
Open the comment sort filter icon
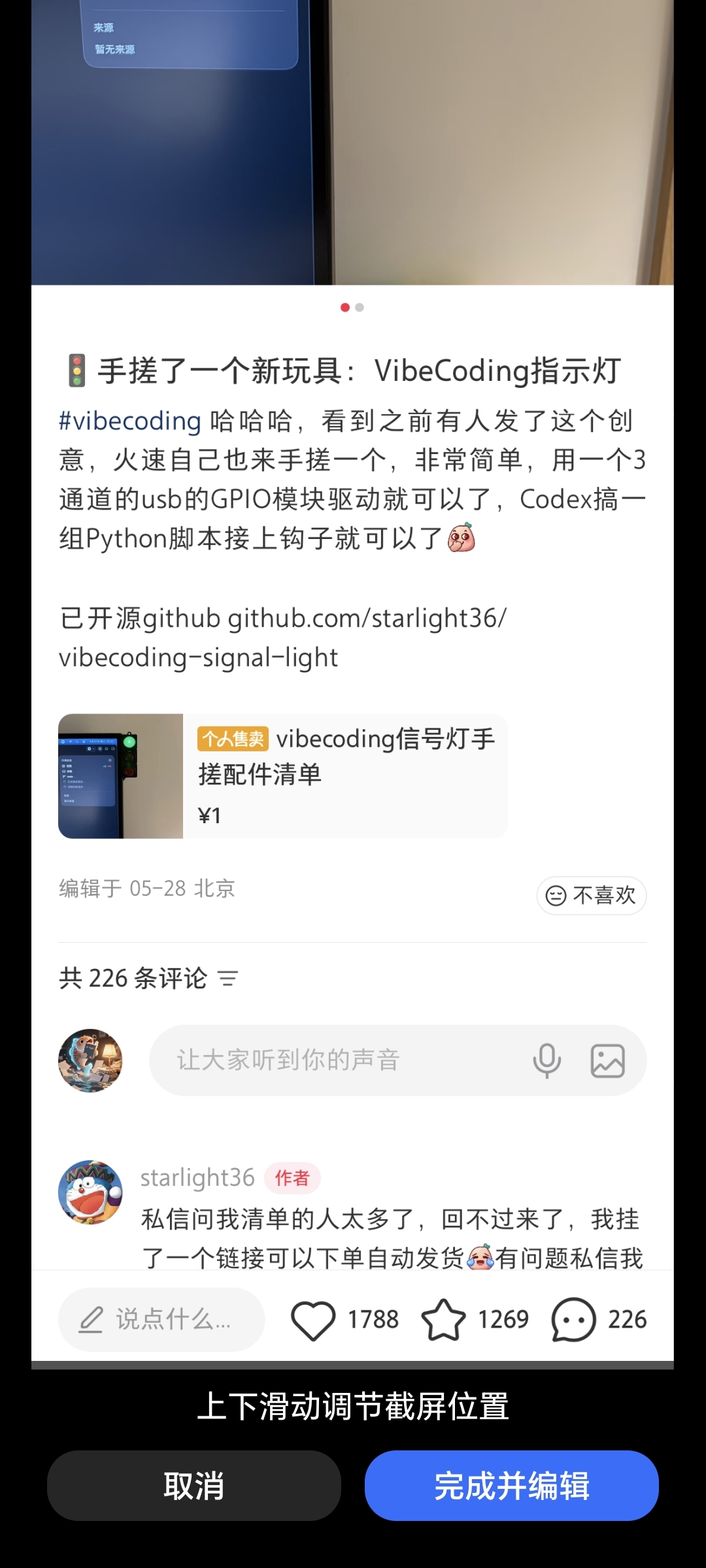pos(228,979)
